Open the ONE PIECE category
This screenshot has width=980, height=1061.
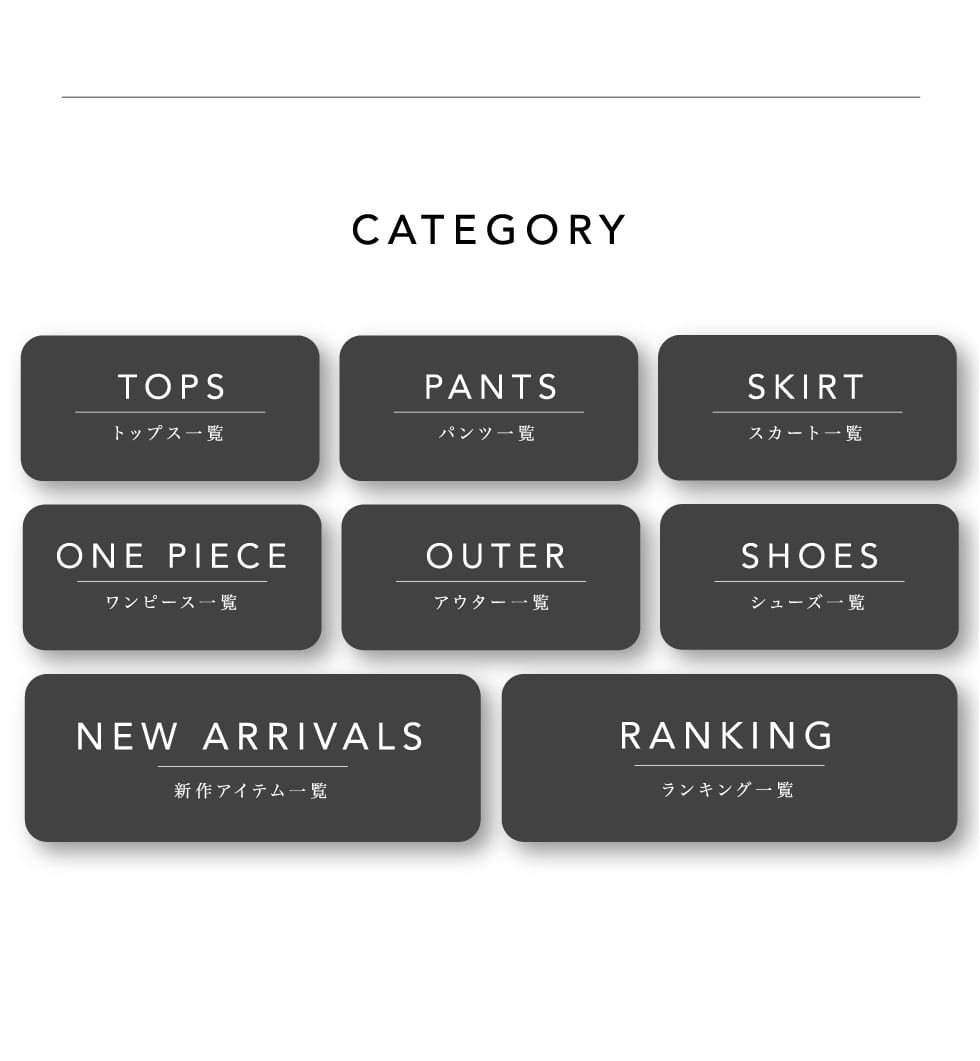pos(172,577)
